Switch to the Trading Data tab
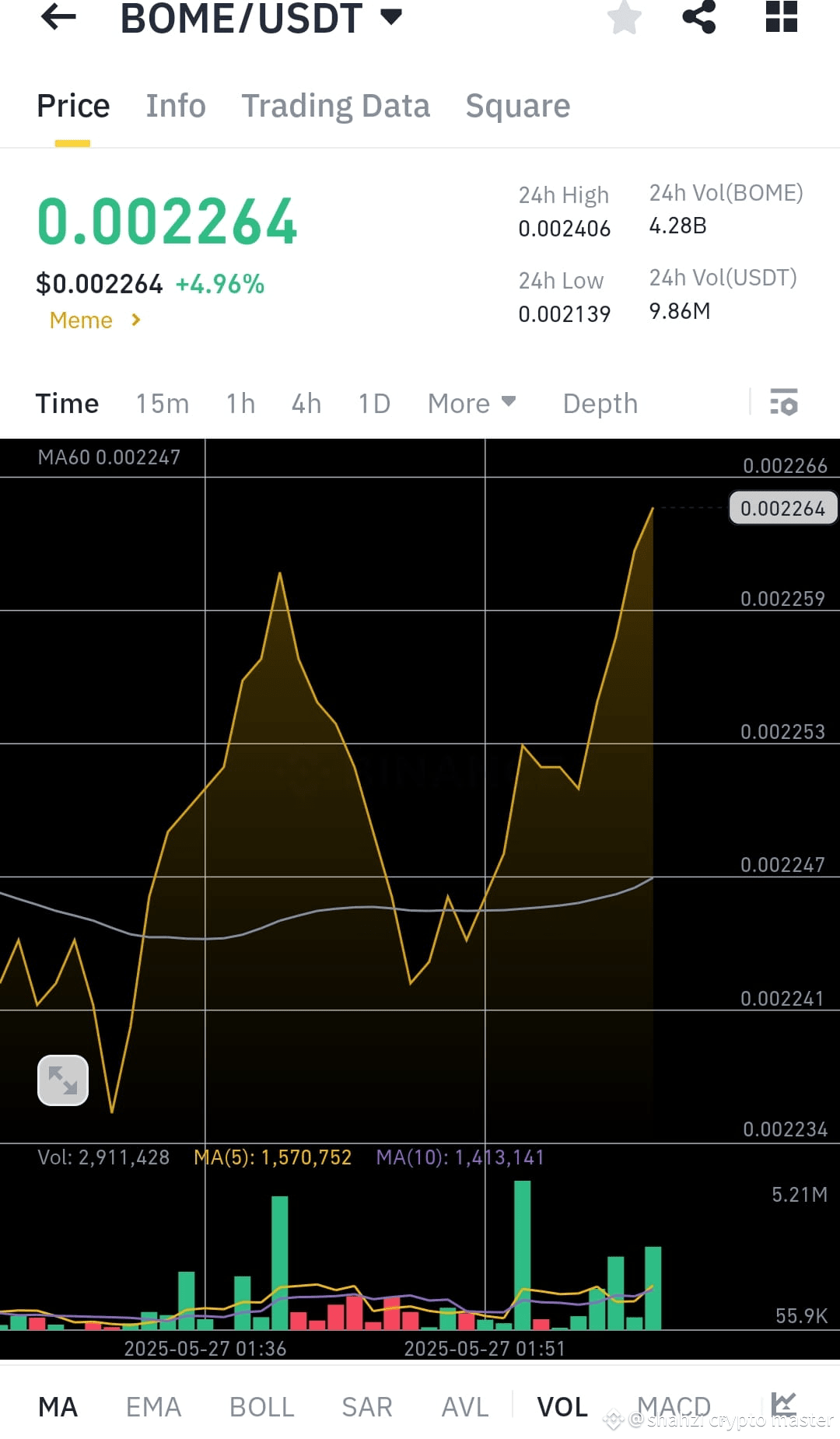This screenshot has height=1439, width=840. pyautogui.click(x=336, y=106)
